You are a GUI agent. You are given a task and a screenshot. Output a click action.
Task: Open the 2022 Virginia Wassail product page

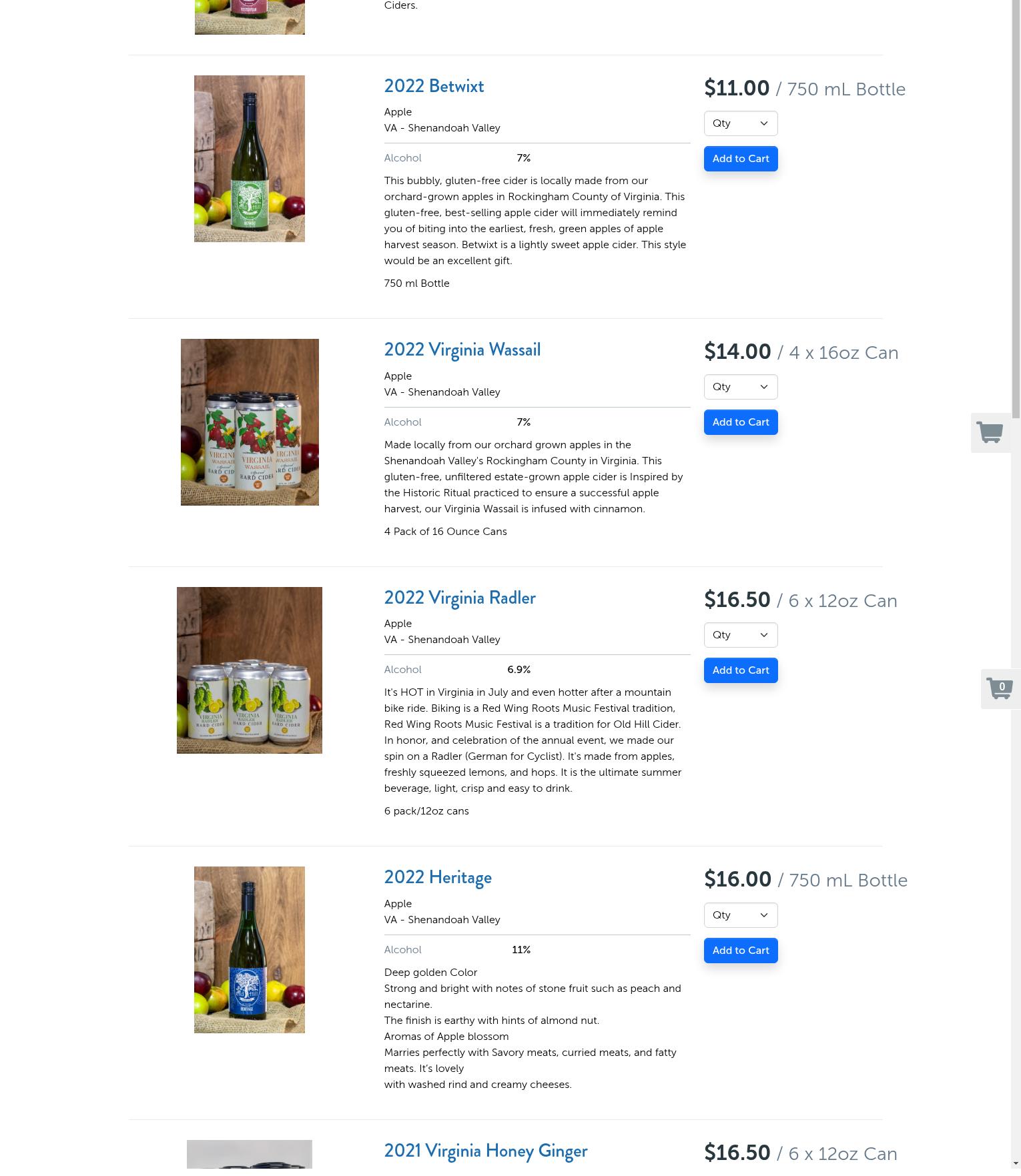462,350
